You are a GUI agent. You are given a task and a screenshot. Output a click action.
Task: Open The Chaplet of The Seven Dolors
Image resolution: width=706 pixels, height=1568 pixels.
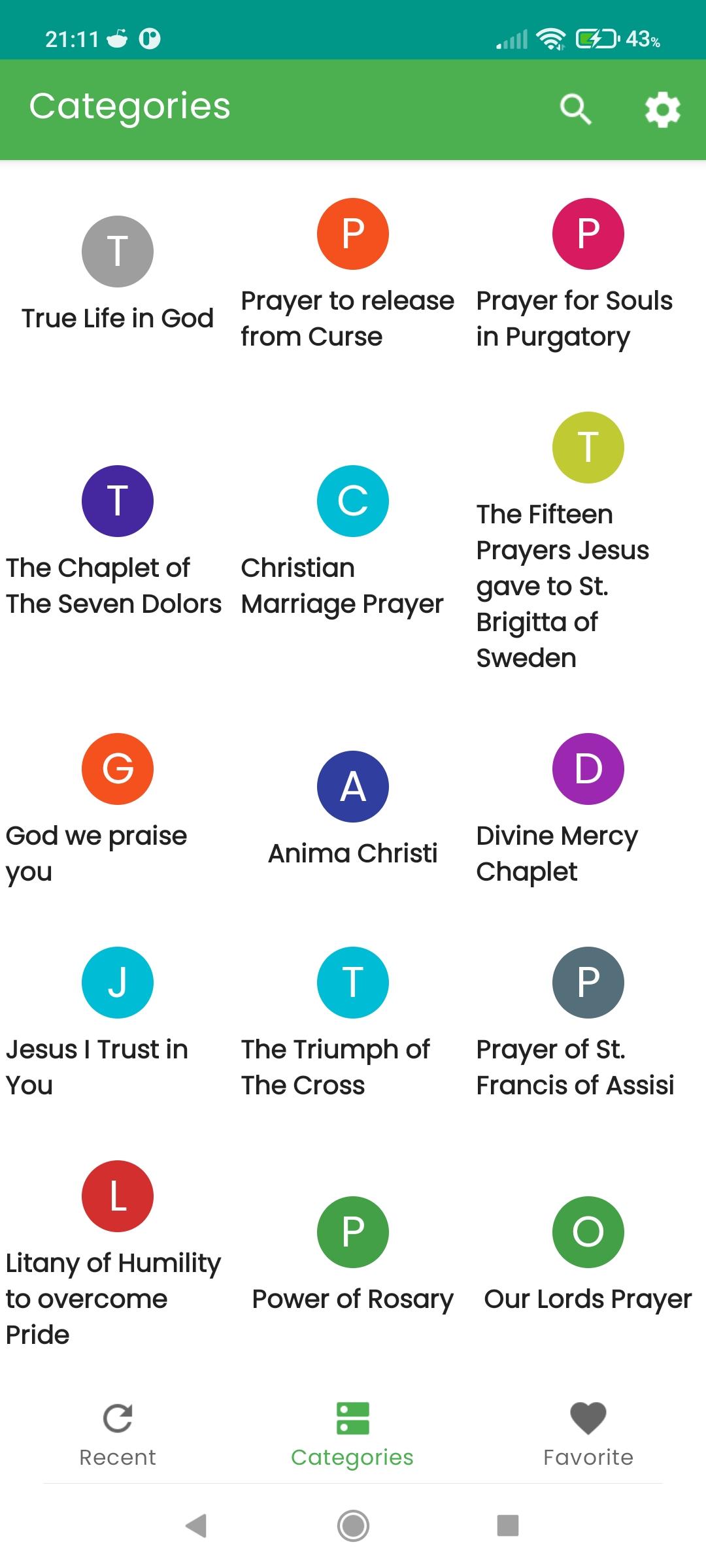tap(118, 542)
